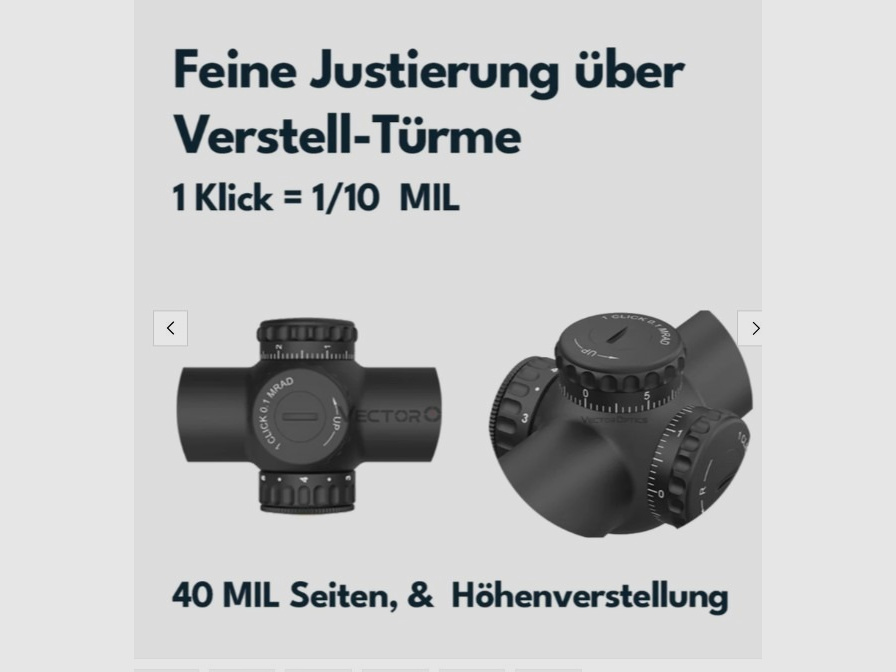The width and height of the screenshot is (896, 672).
Task: Show the next product image
Action: [x=753, y=328]
